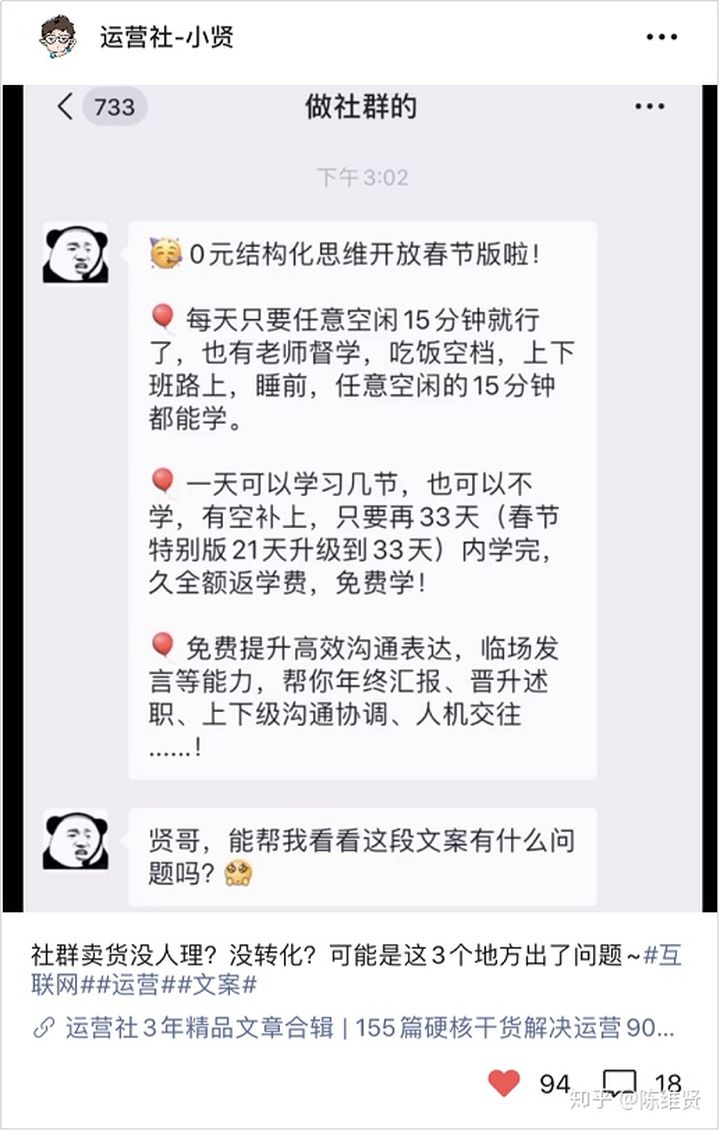
Task: Like this post with the heart
Action: (x=504, y=1083)
